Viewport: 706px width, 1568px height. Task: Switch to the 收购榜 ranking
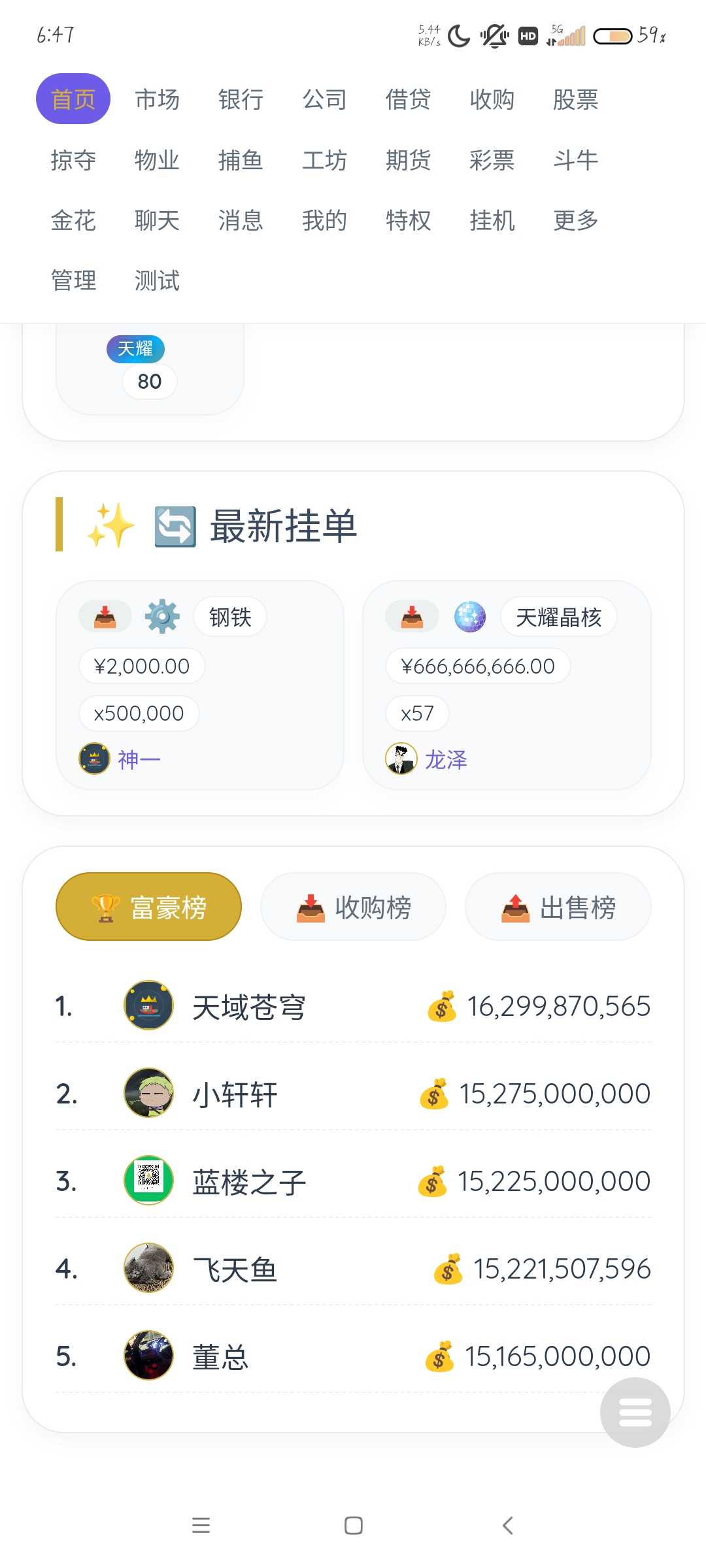coord(353,907)
